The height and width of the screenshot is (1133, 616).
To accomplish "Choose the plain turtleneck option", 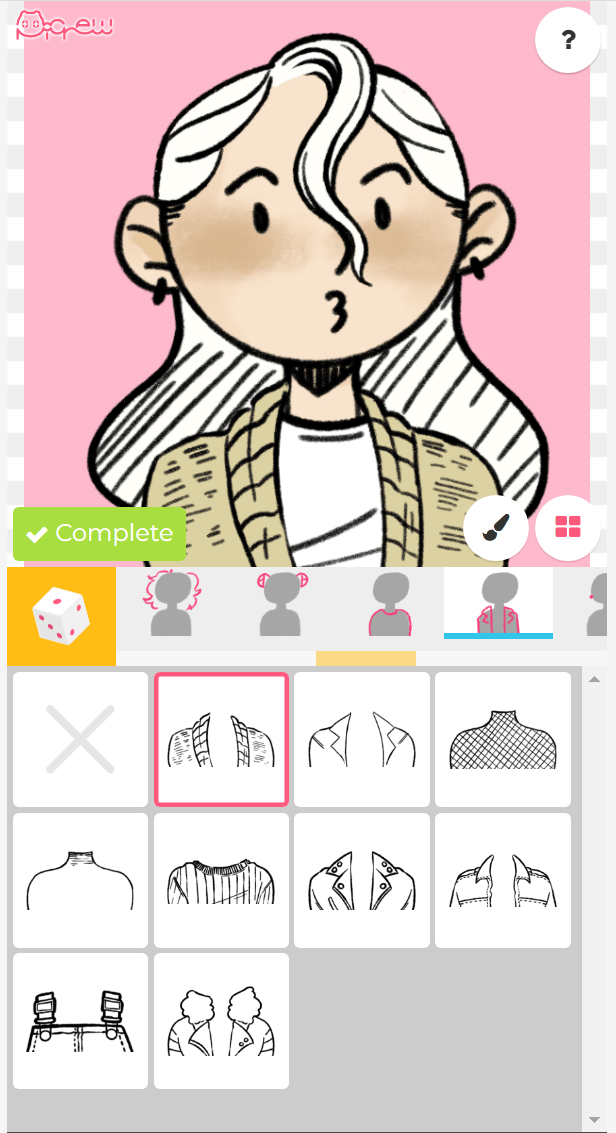I will coord(81,880).
